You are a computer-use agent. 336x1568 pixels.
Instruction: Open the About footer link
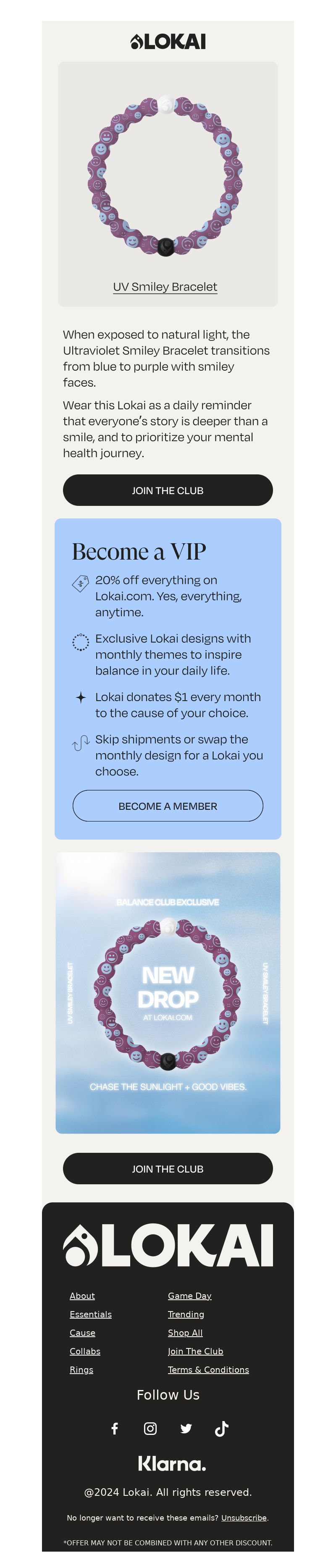click(x=82, y=1296)
